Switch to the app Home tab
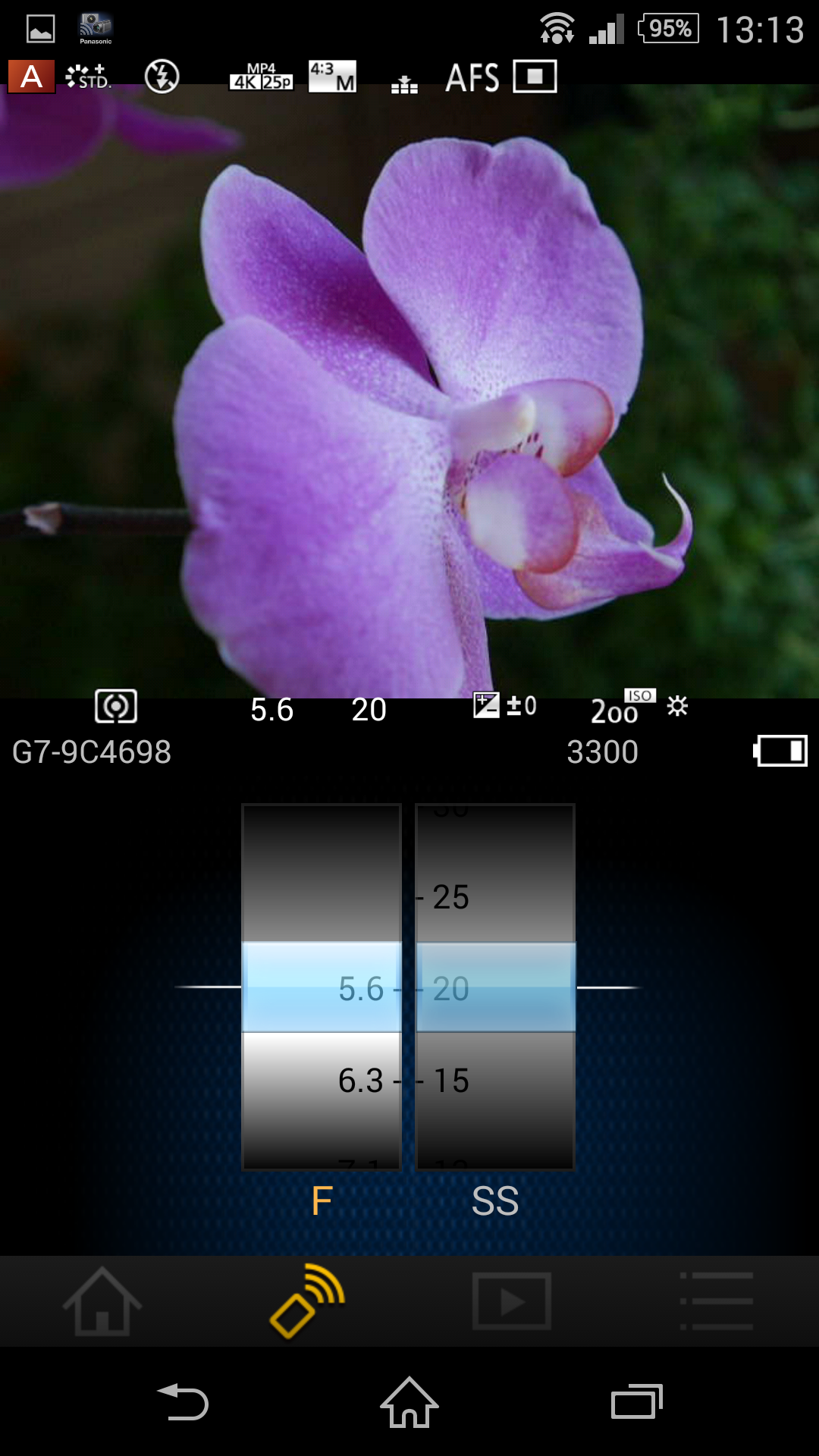 [102, 1301]
